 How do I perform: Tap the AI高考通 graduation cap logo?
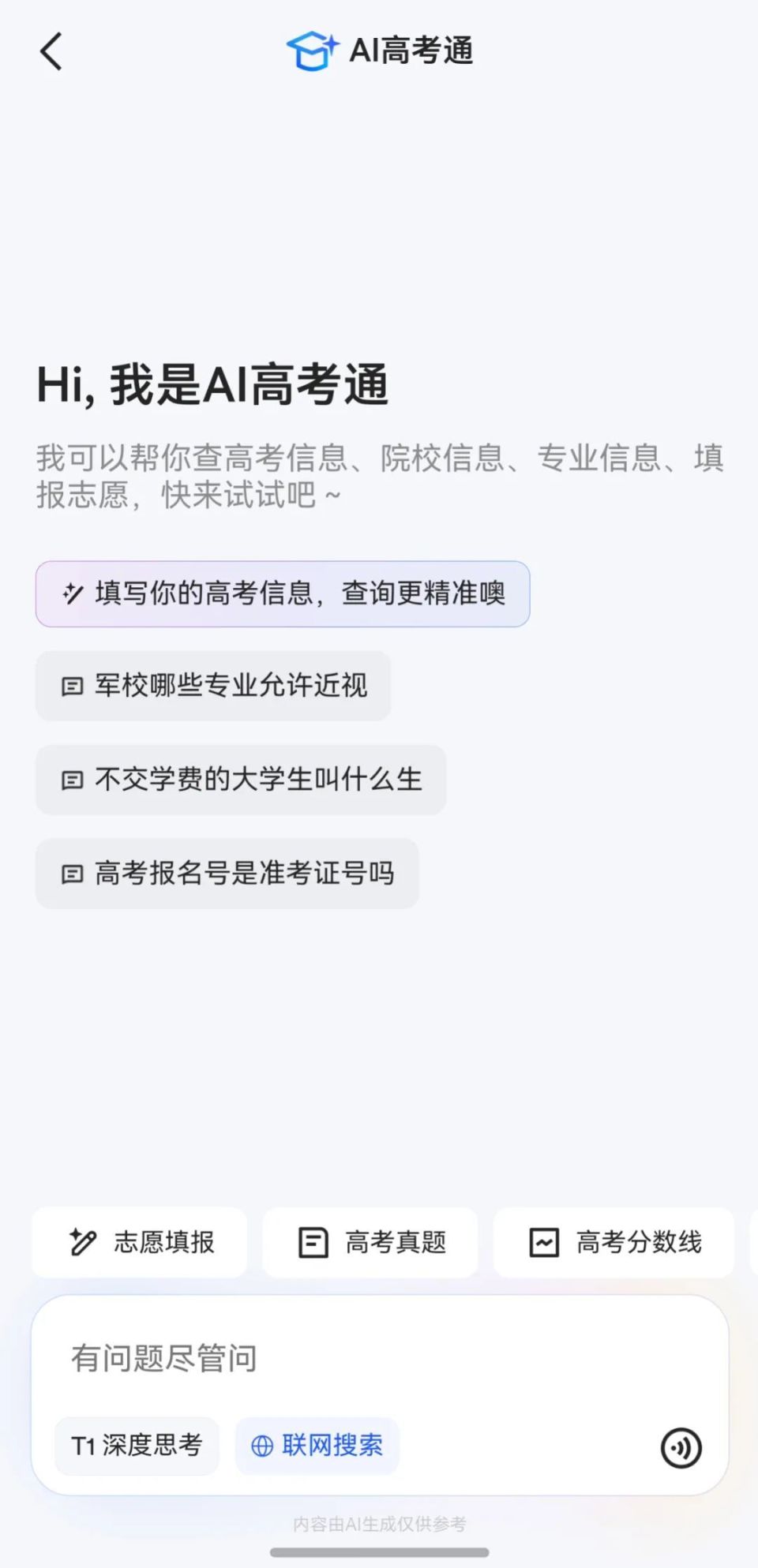click(311, 49)
